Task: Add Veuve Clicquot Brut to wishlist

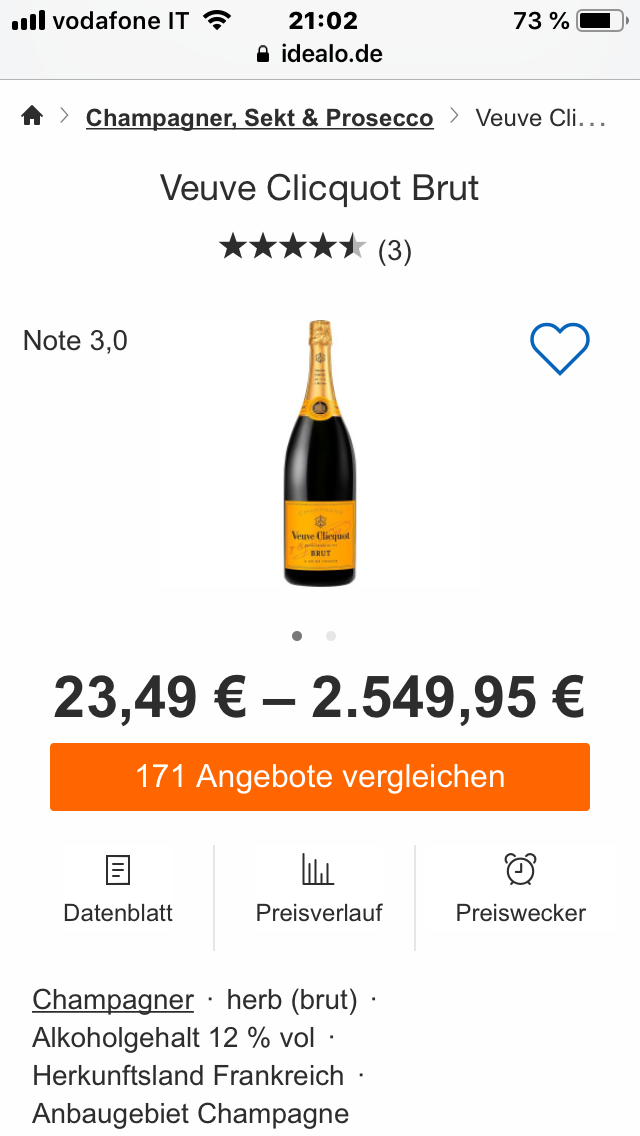Action: coord(559,348)
